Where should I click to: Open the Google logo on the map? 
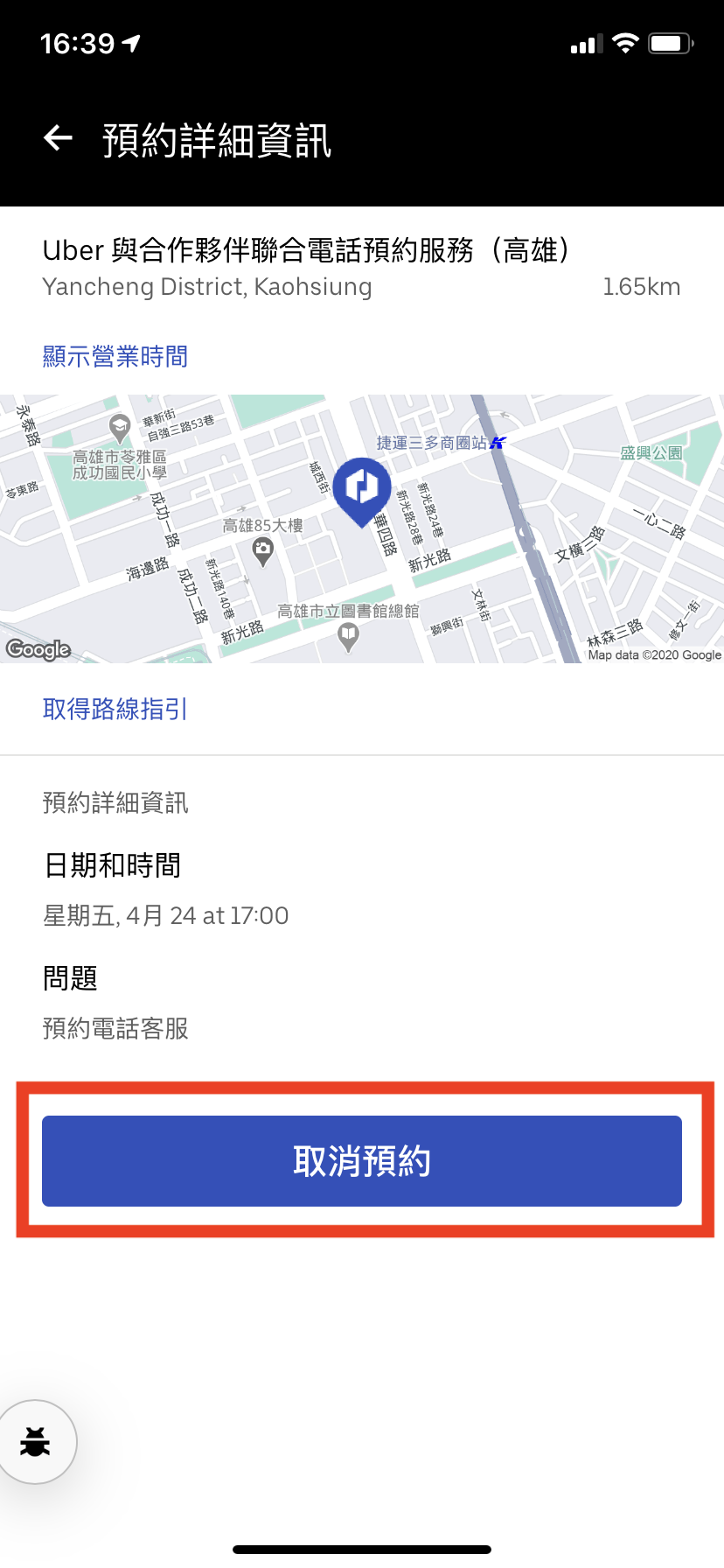click(x=38, y=649)
